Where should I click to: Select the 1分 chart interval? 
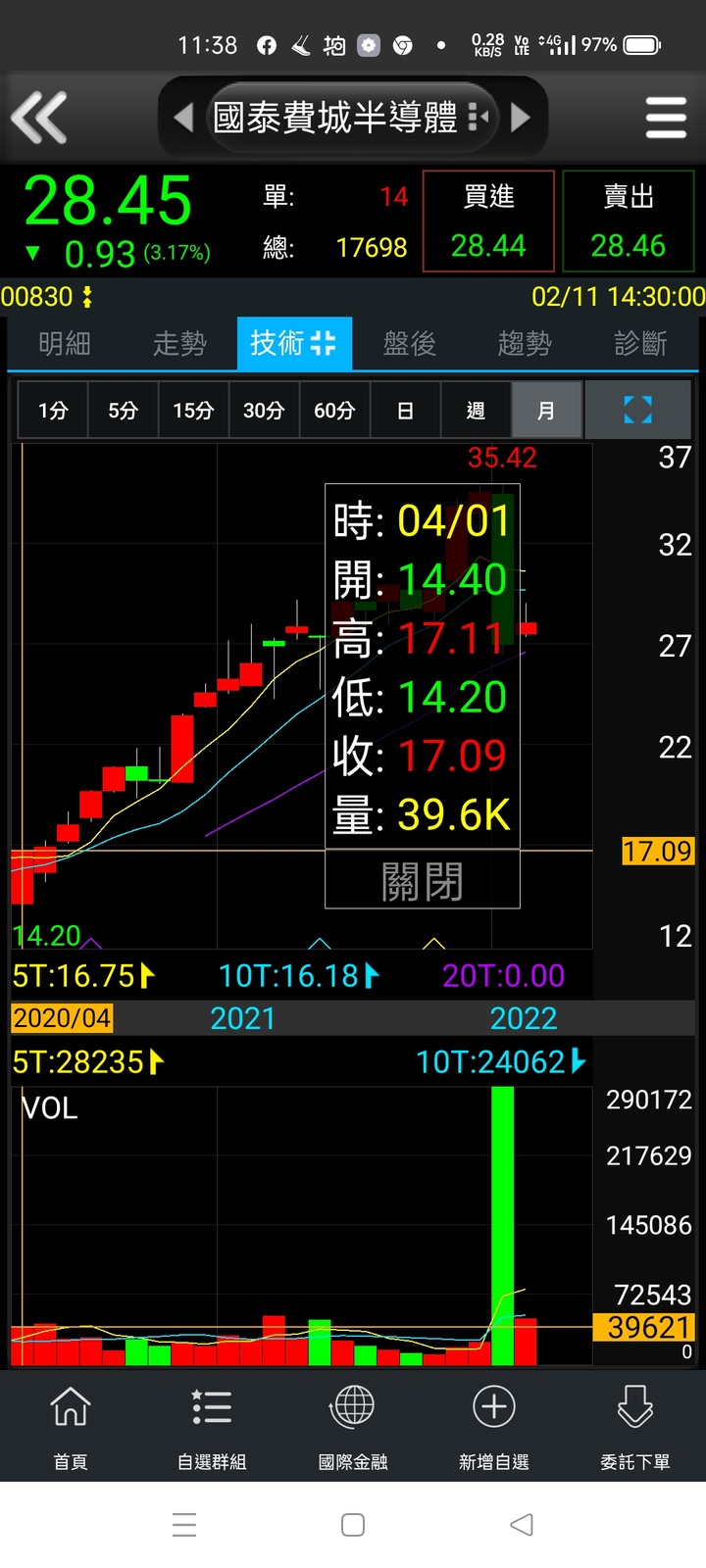tap(53, 410)
